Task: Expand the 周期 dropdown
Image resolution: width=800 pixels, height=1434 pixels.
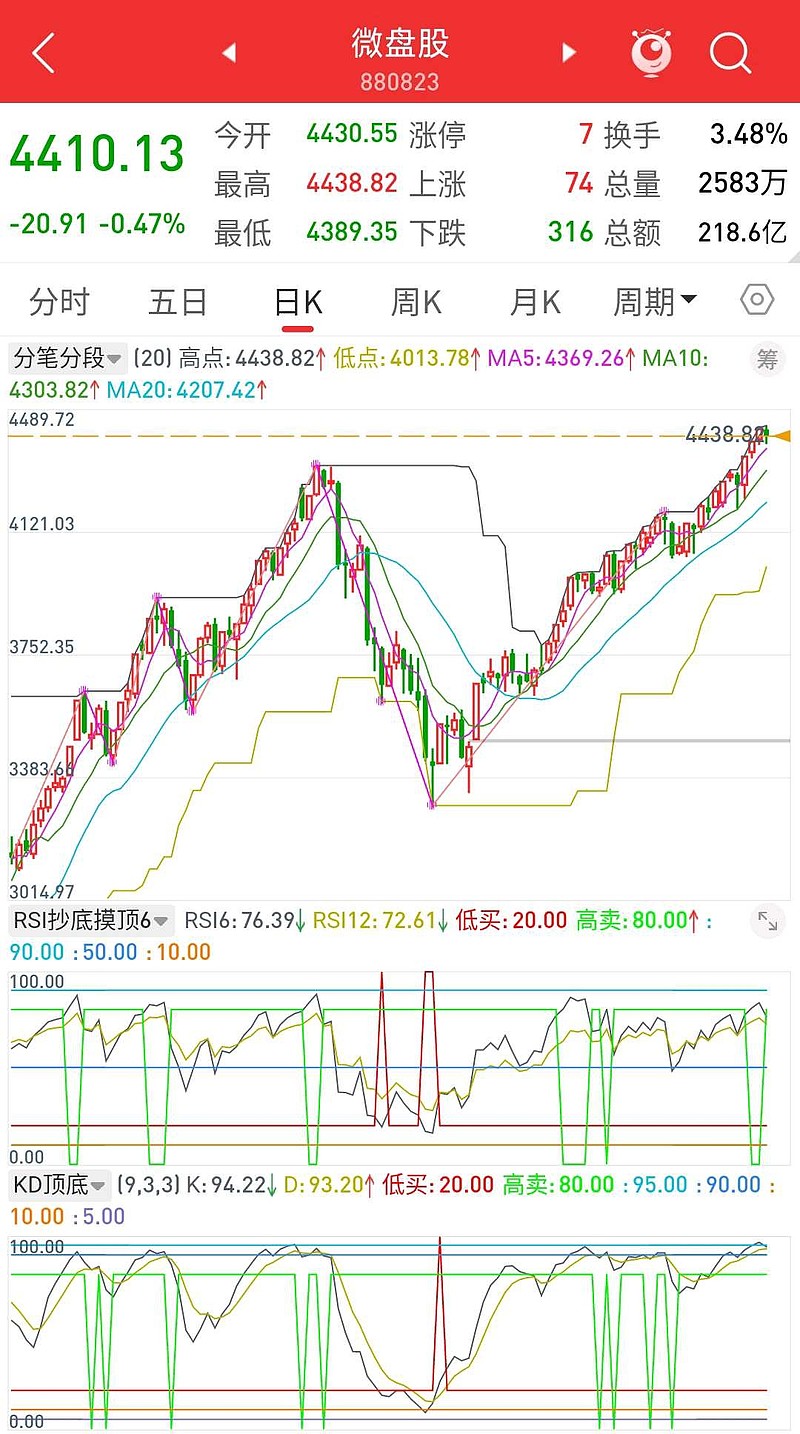Action: (x=655, y=301)
